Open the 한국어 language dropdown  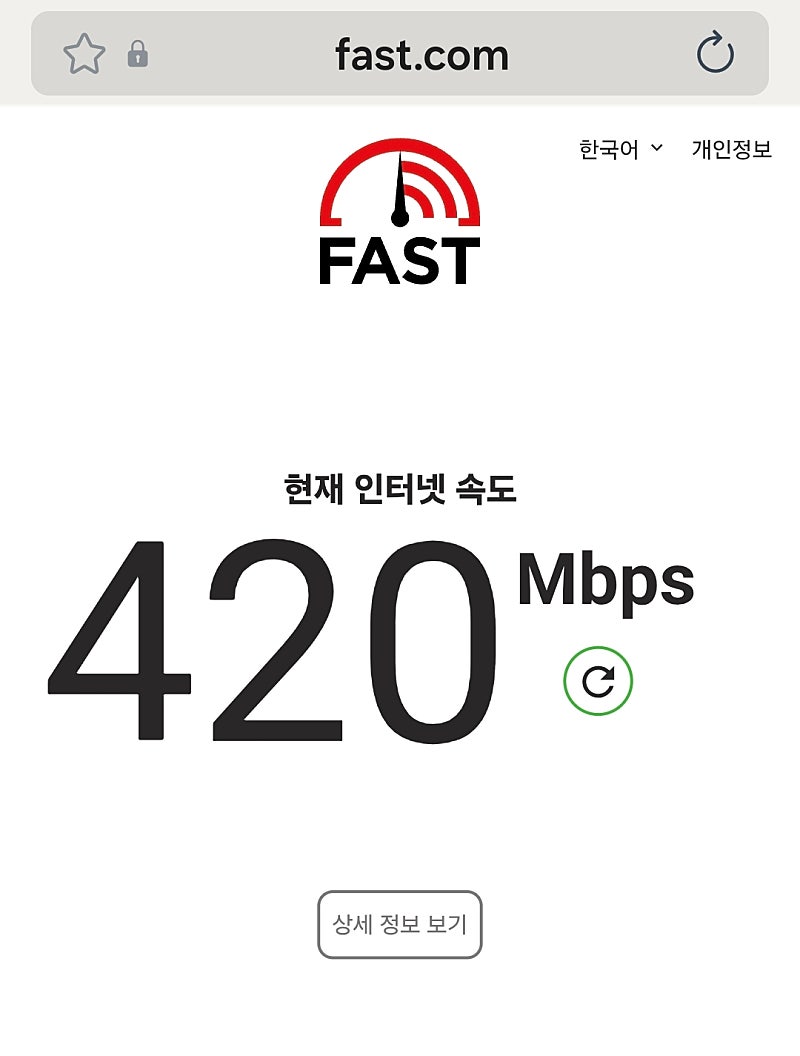coord(620,150)
